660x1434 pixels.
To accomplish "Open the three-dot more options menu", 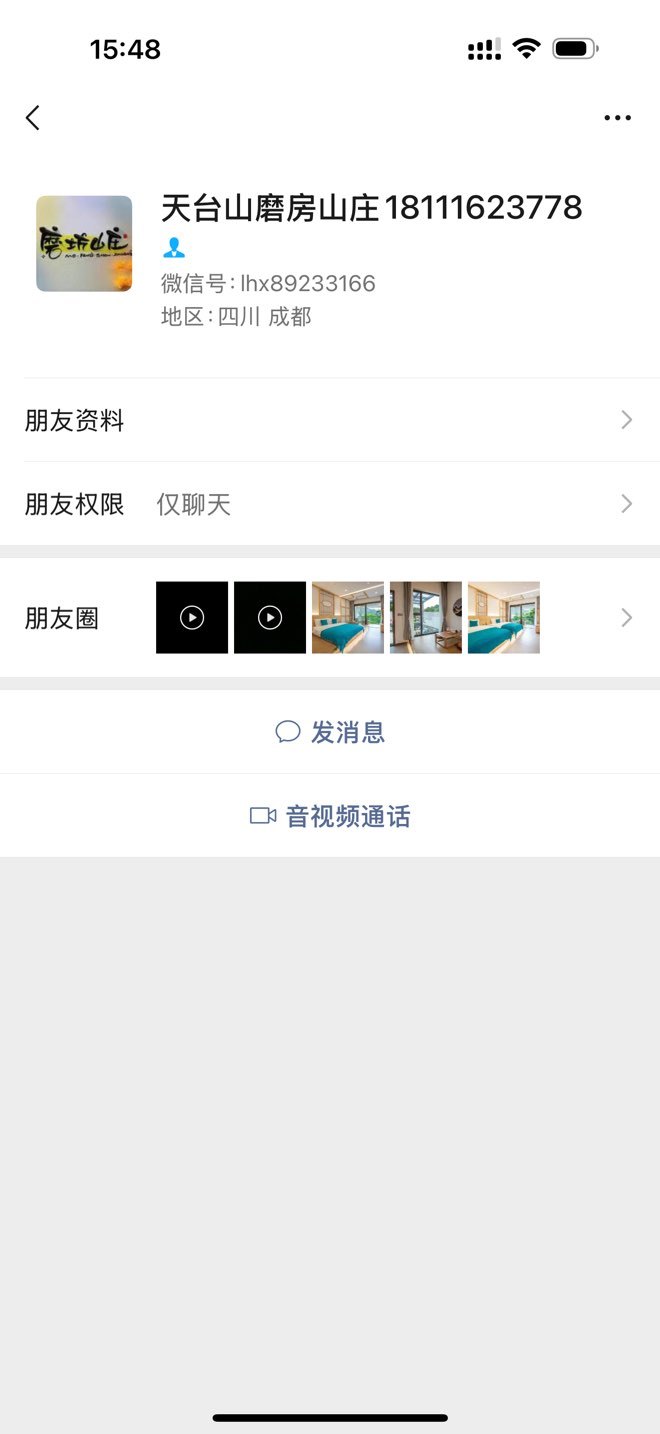I will click(617, 118).
